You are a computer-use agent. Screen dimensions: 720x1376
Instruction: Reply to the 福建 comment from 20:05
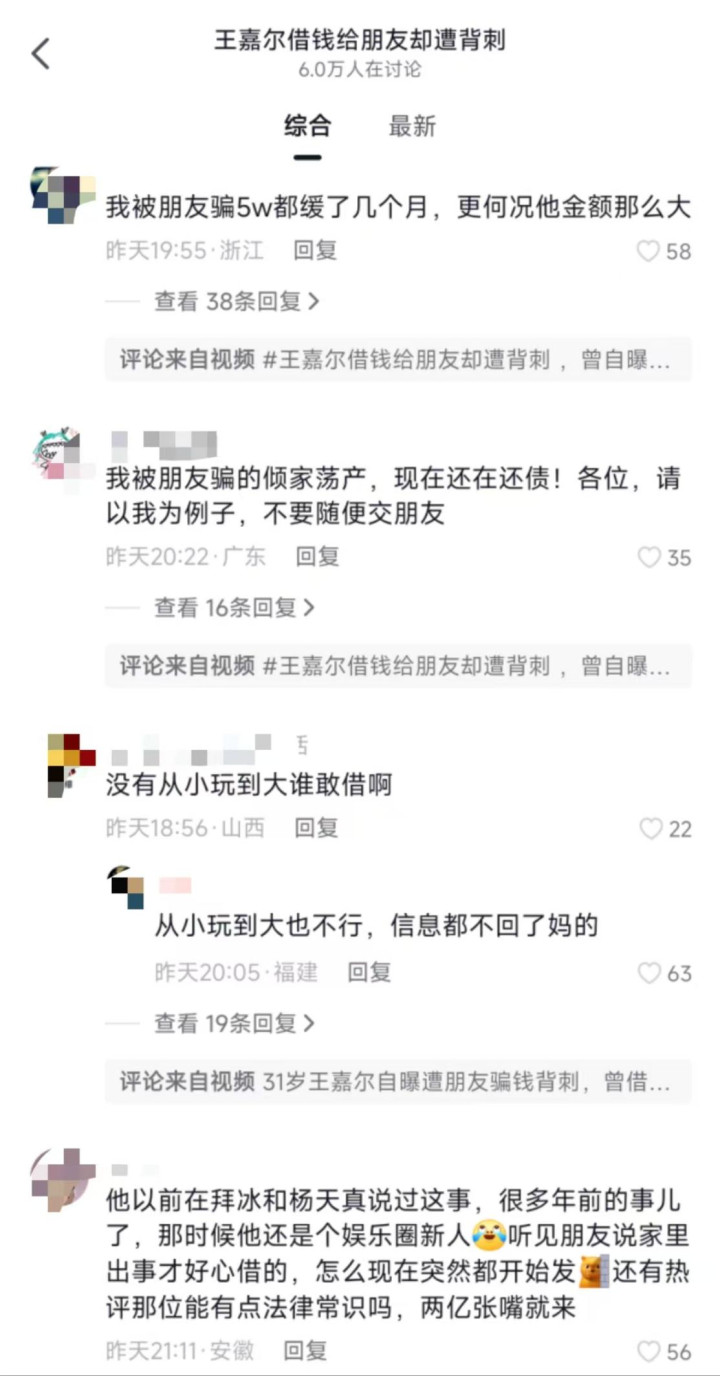[x=369, y=972]
